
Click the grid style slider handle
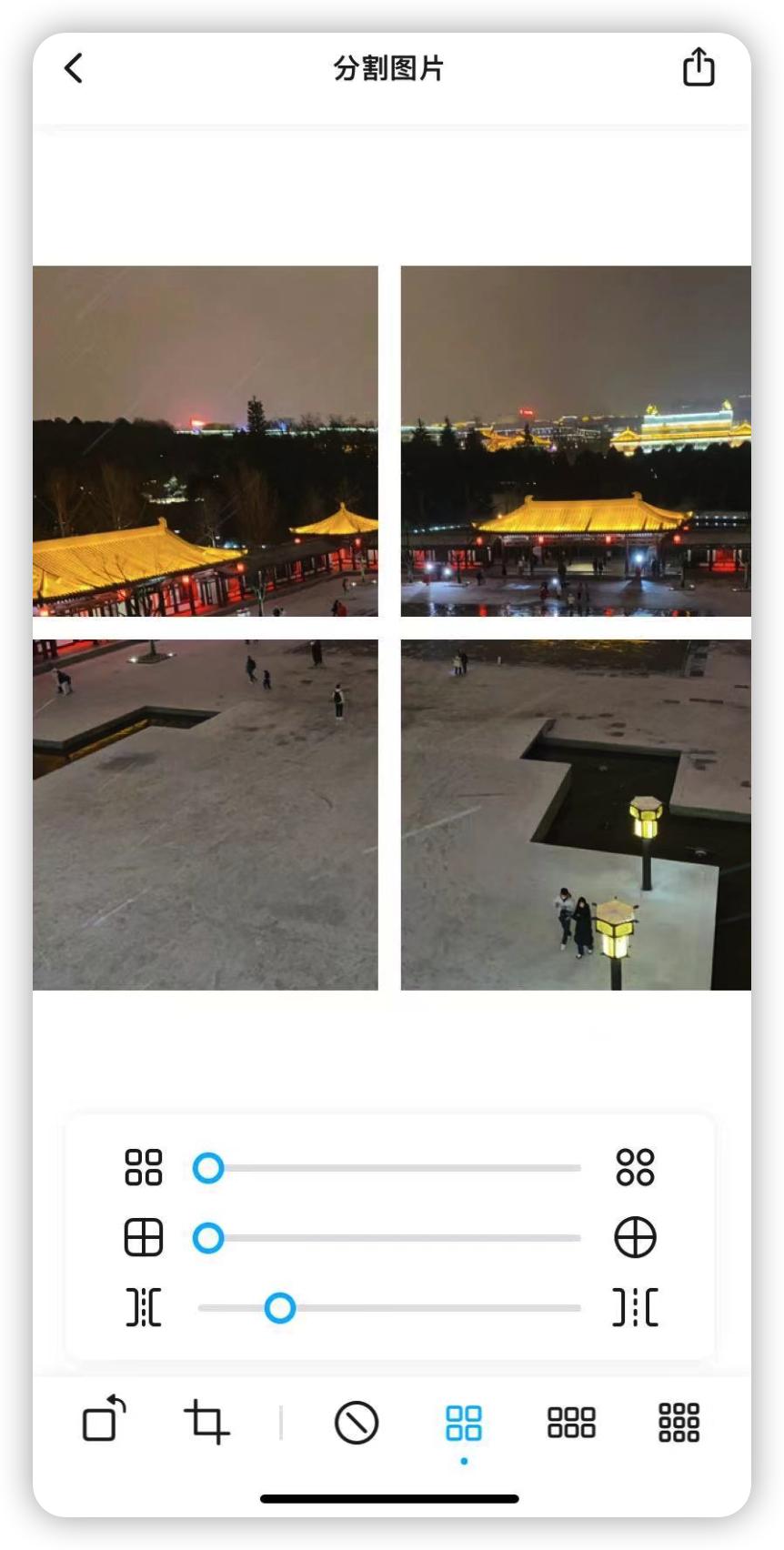(210, 1238)
